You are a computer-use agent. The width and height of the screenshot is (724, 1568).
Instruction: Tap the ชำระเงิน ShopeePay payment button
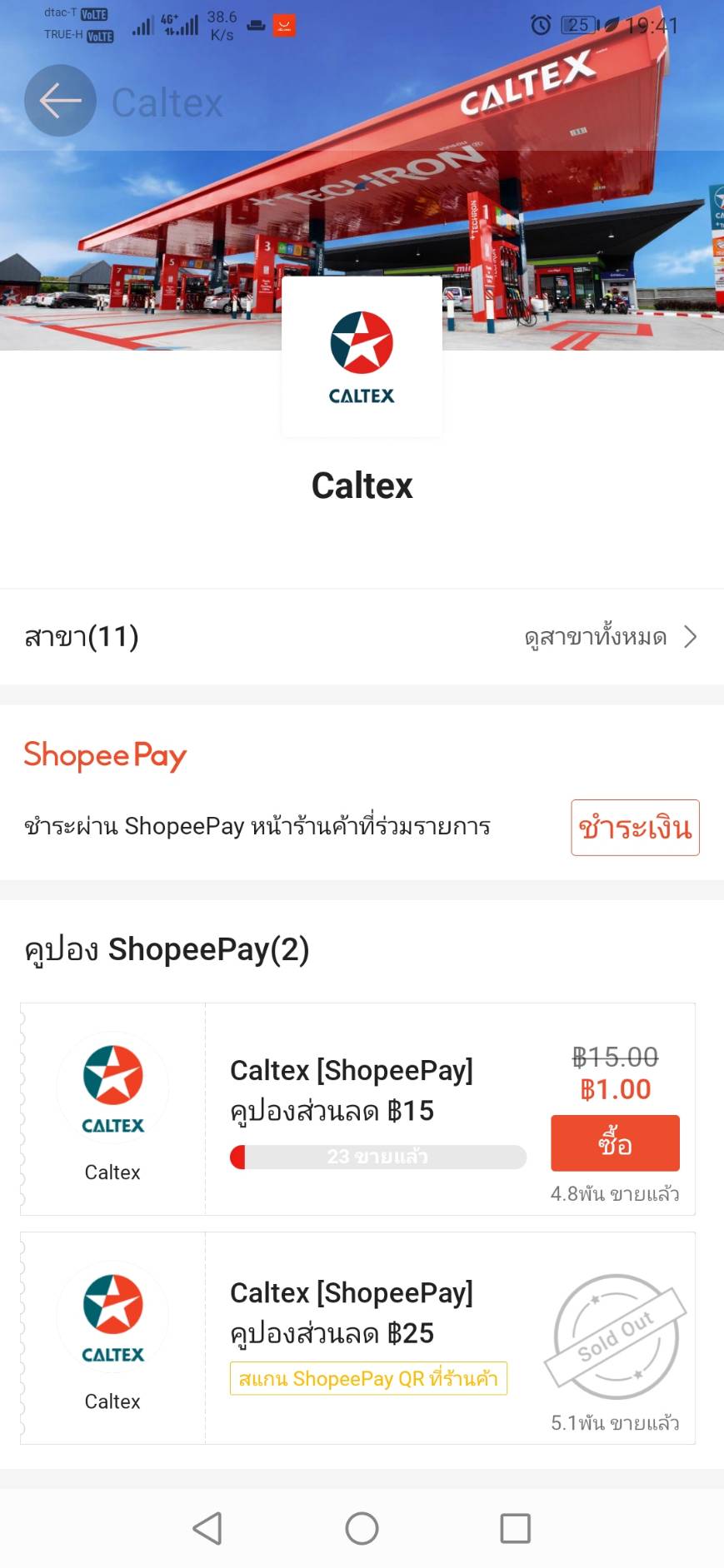click(x=634, y=828)
